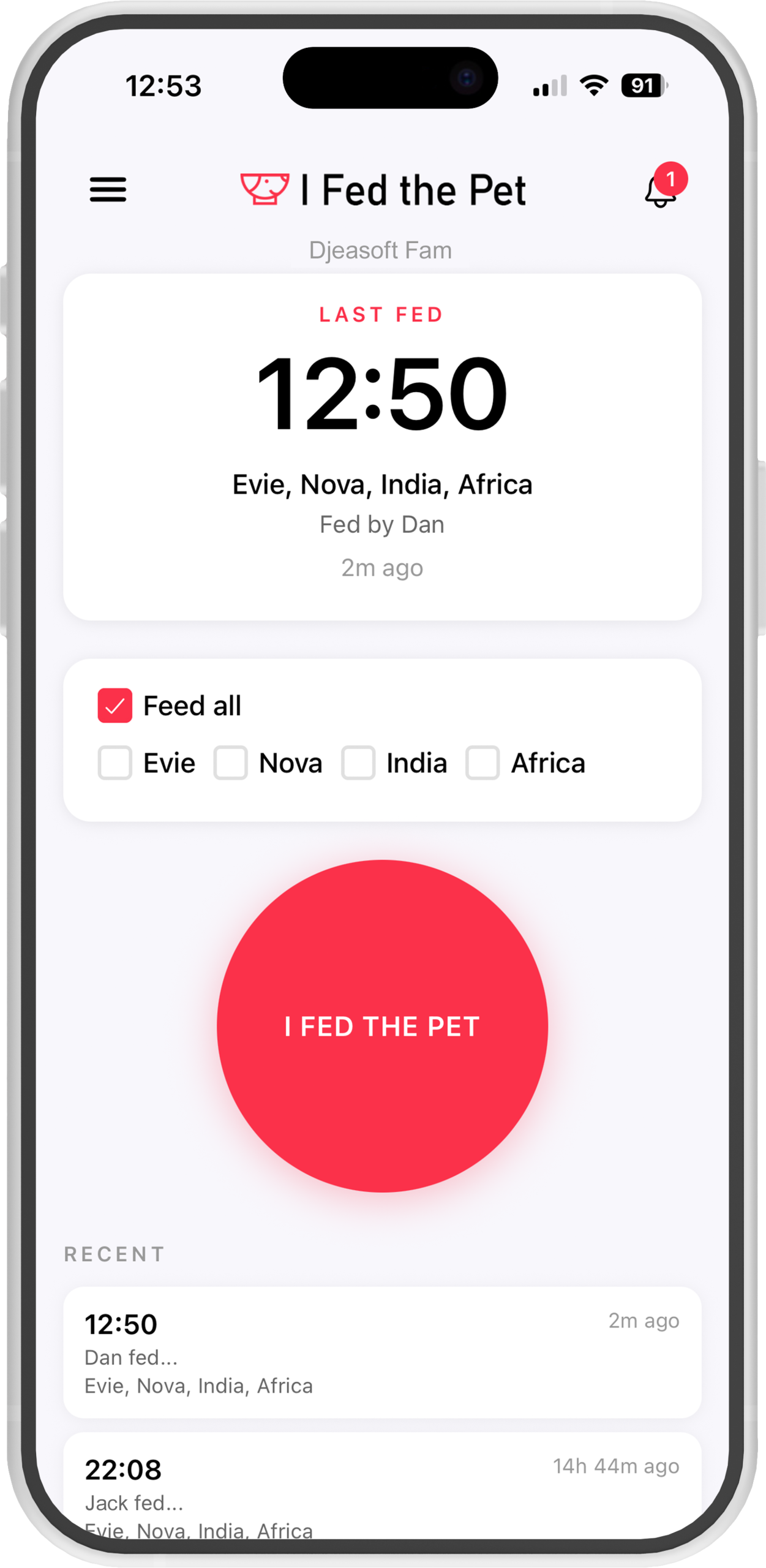Mark the Africa checkbox
The width and height of the screenshot is (766, 1568).
point(483,763)
